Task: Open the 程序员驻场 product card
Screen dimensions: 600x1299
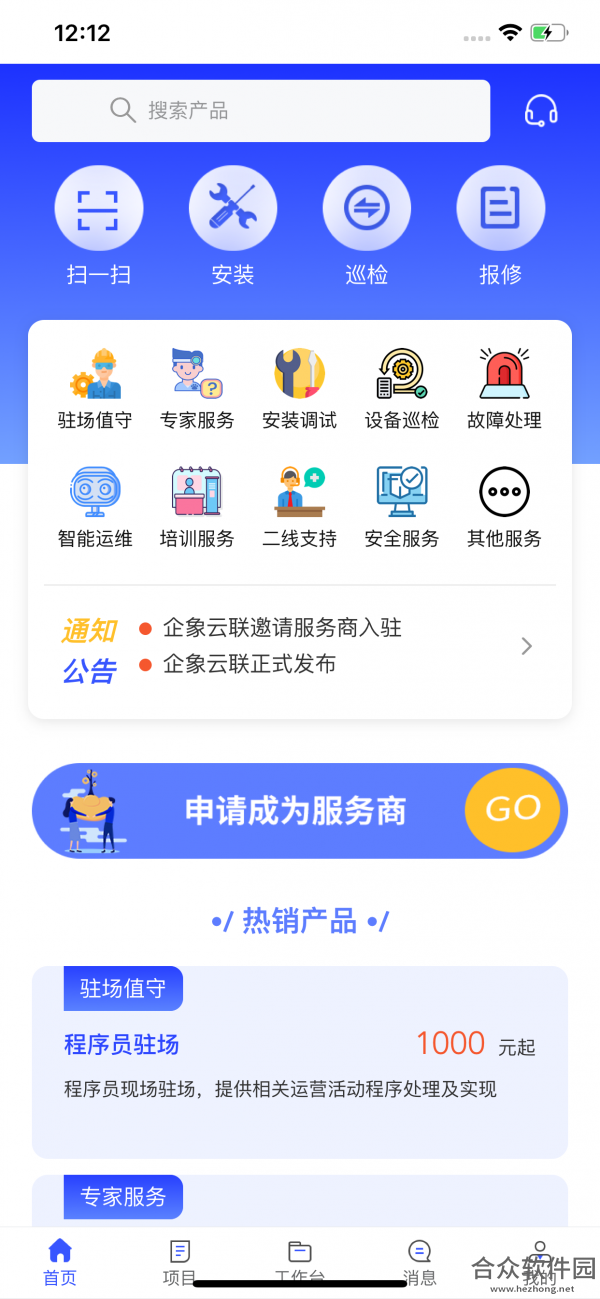Action: pos(300,1062)
